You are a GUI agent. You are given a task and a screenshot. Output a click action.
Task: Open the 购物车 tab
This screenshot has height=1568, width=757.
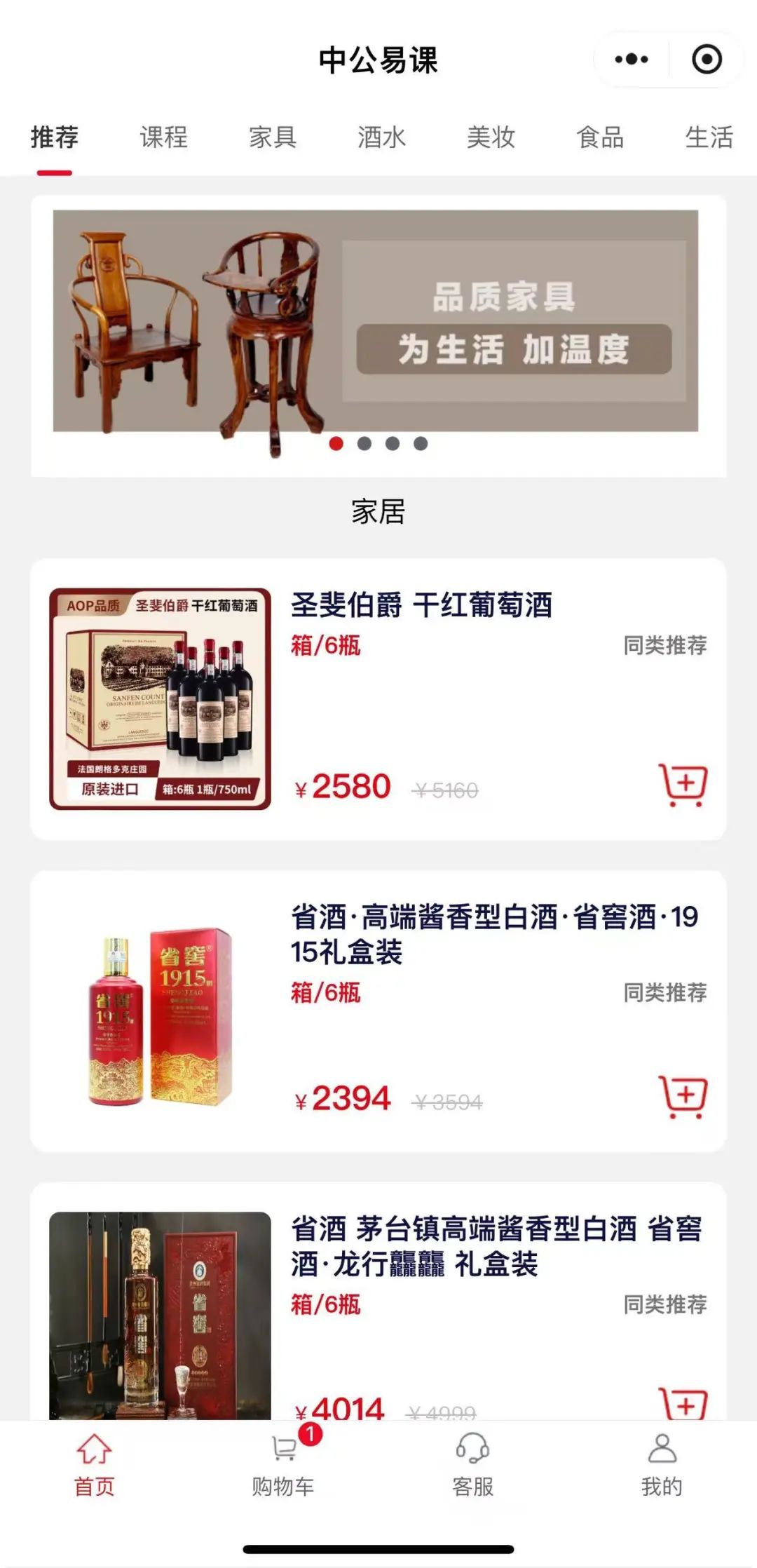(284, 1464)
